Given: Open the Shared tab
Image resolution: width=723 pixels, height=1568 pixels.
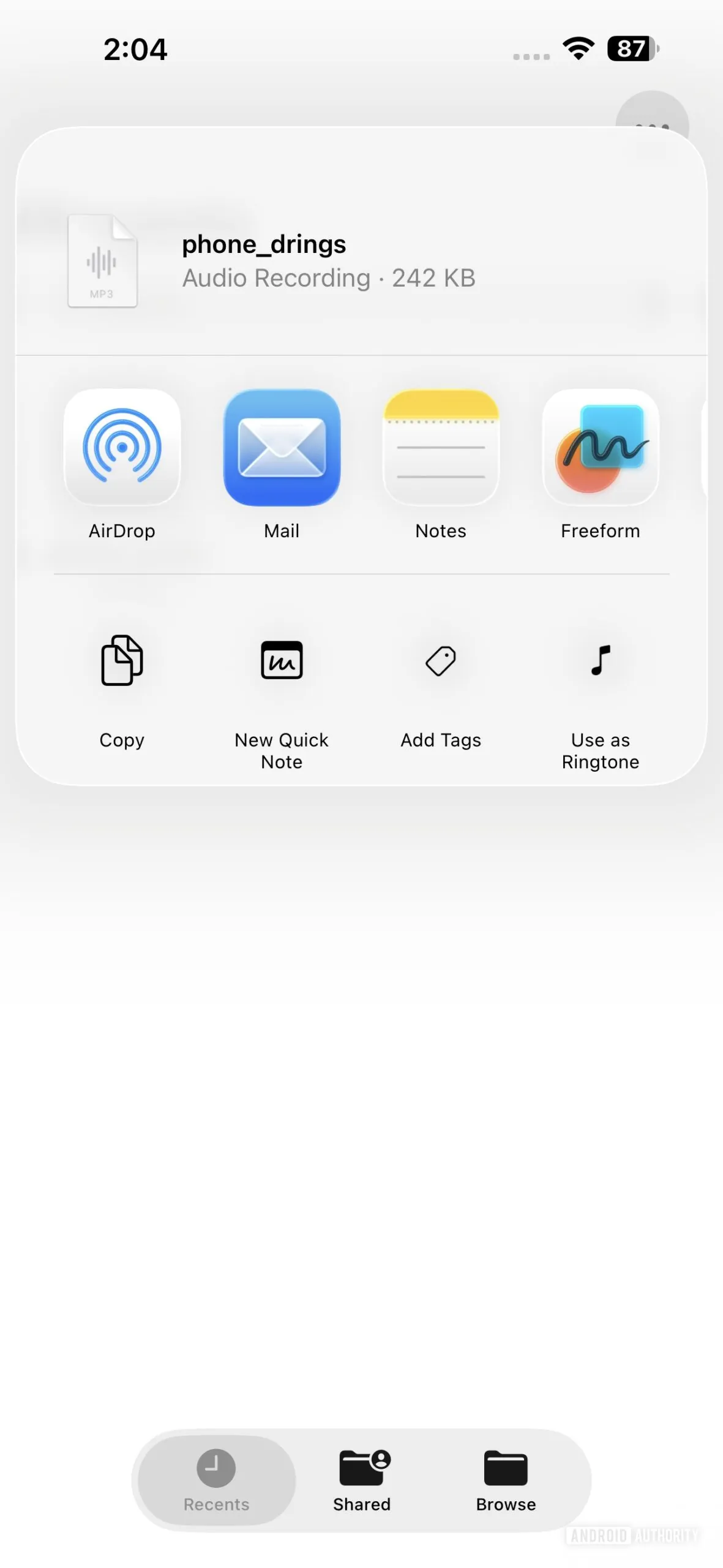Looking at the screenshot, I should [x=362, y=1479].
